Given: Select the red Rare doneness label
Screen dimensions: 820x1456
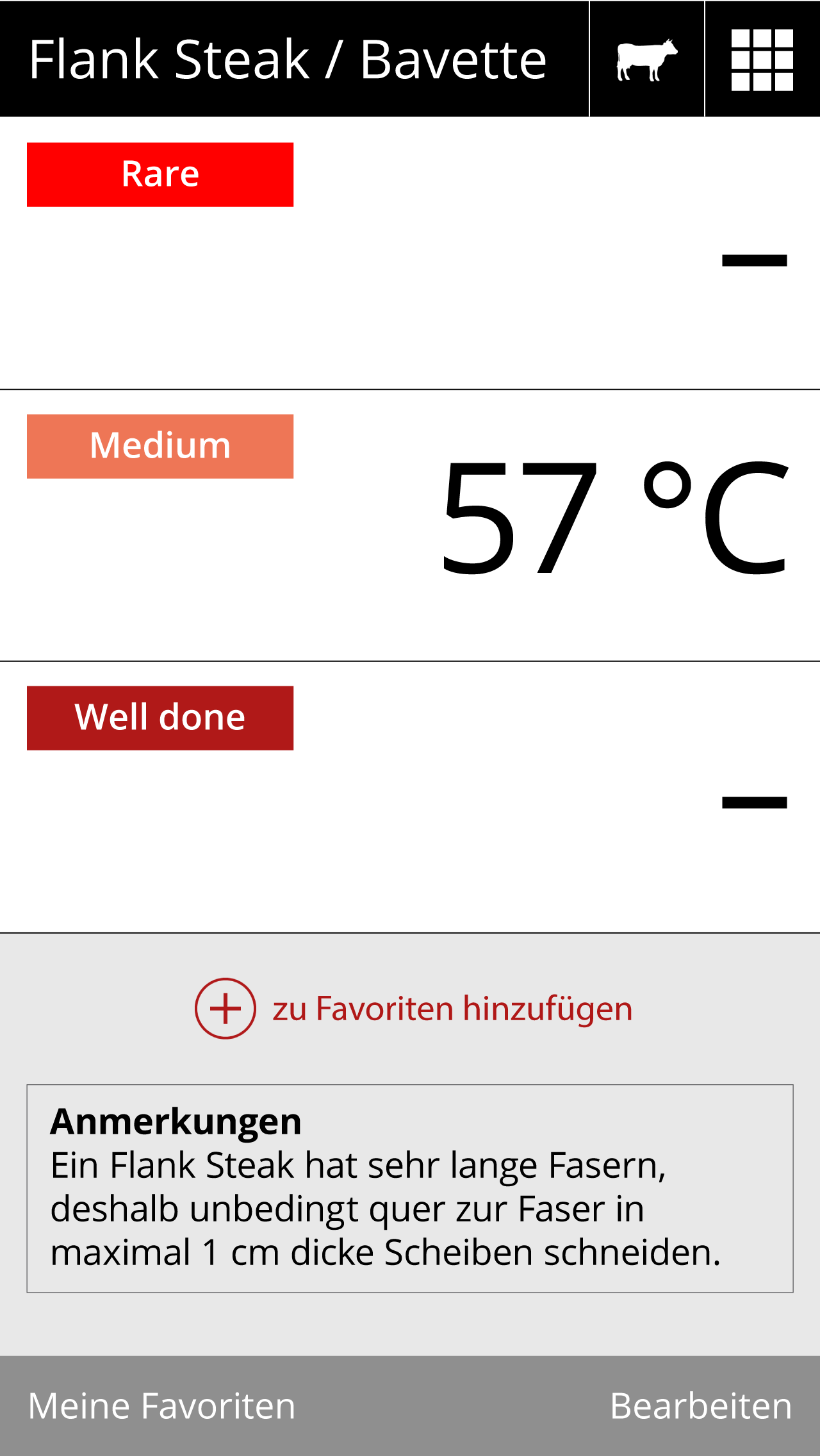Looking at the screenshot, I should point(160,173).
